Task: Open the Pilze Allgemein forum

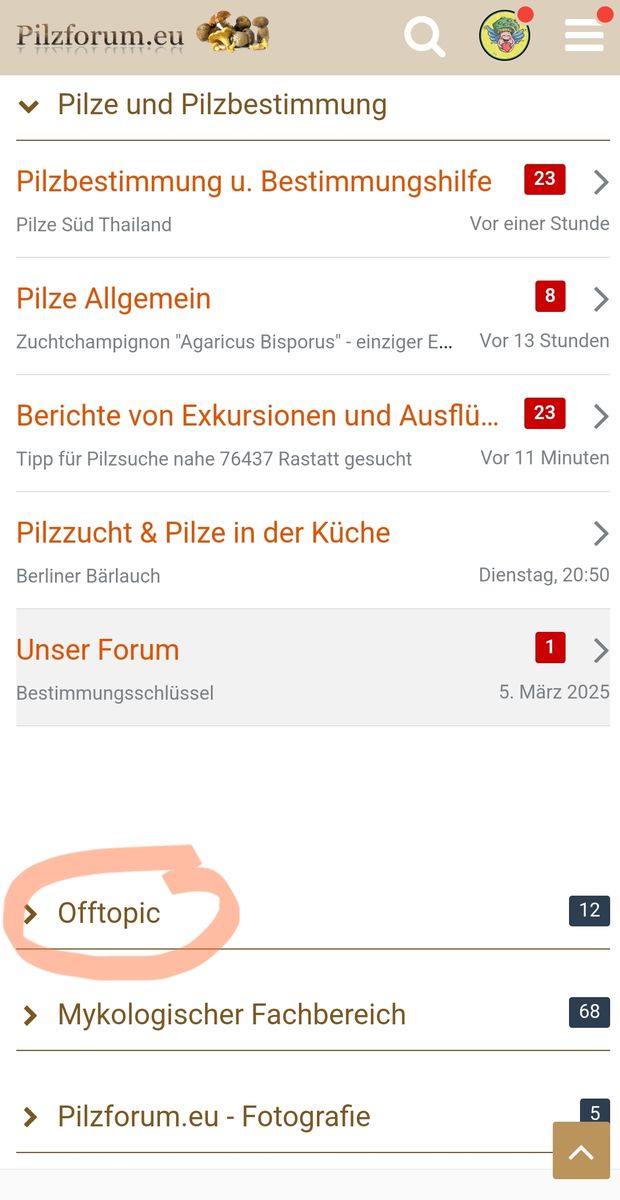Action: [x=113, y=298]
